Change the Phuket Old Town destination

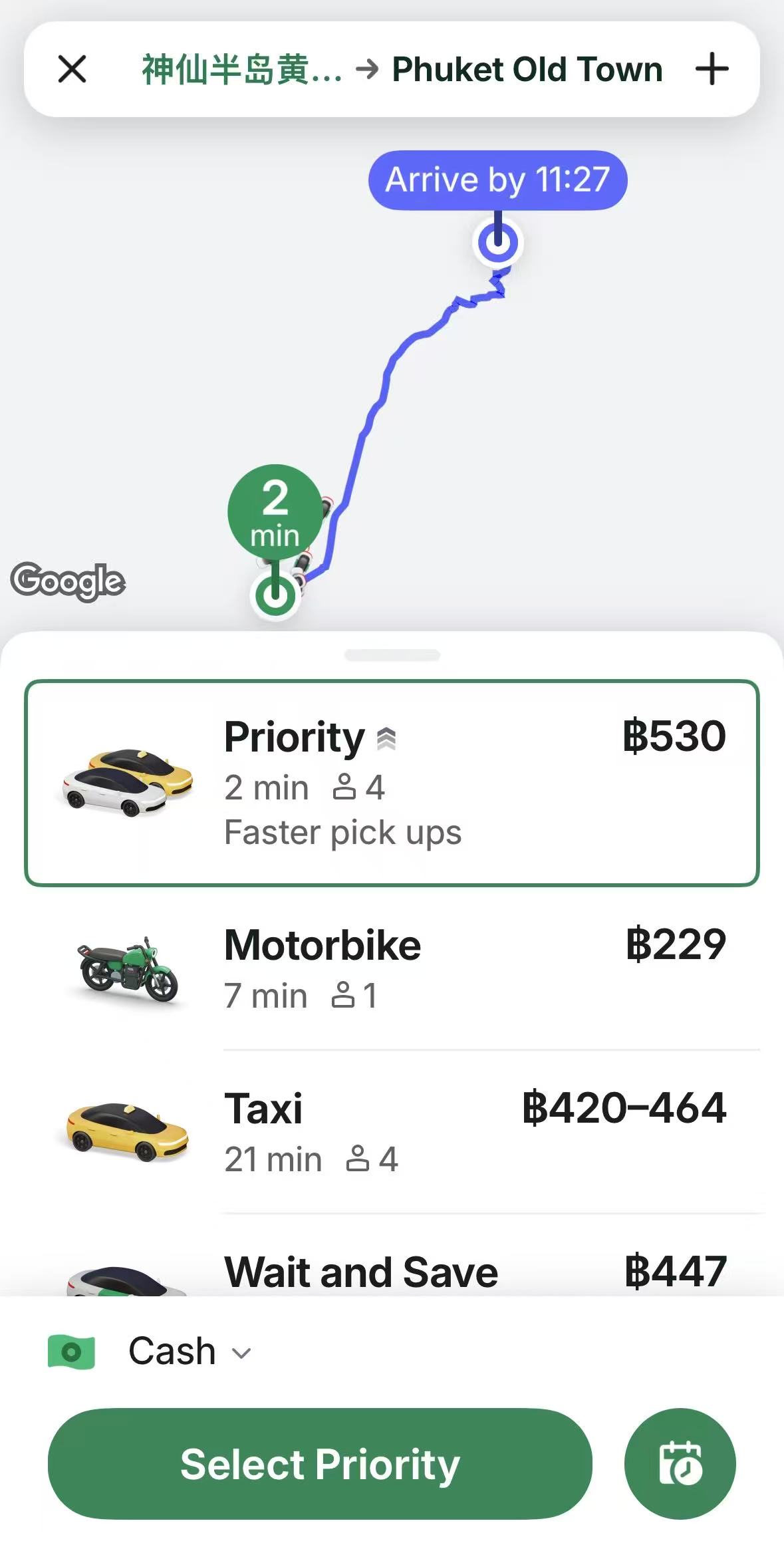coord(527,69)
